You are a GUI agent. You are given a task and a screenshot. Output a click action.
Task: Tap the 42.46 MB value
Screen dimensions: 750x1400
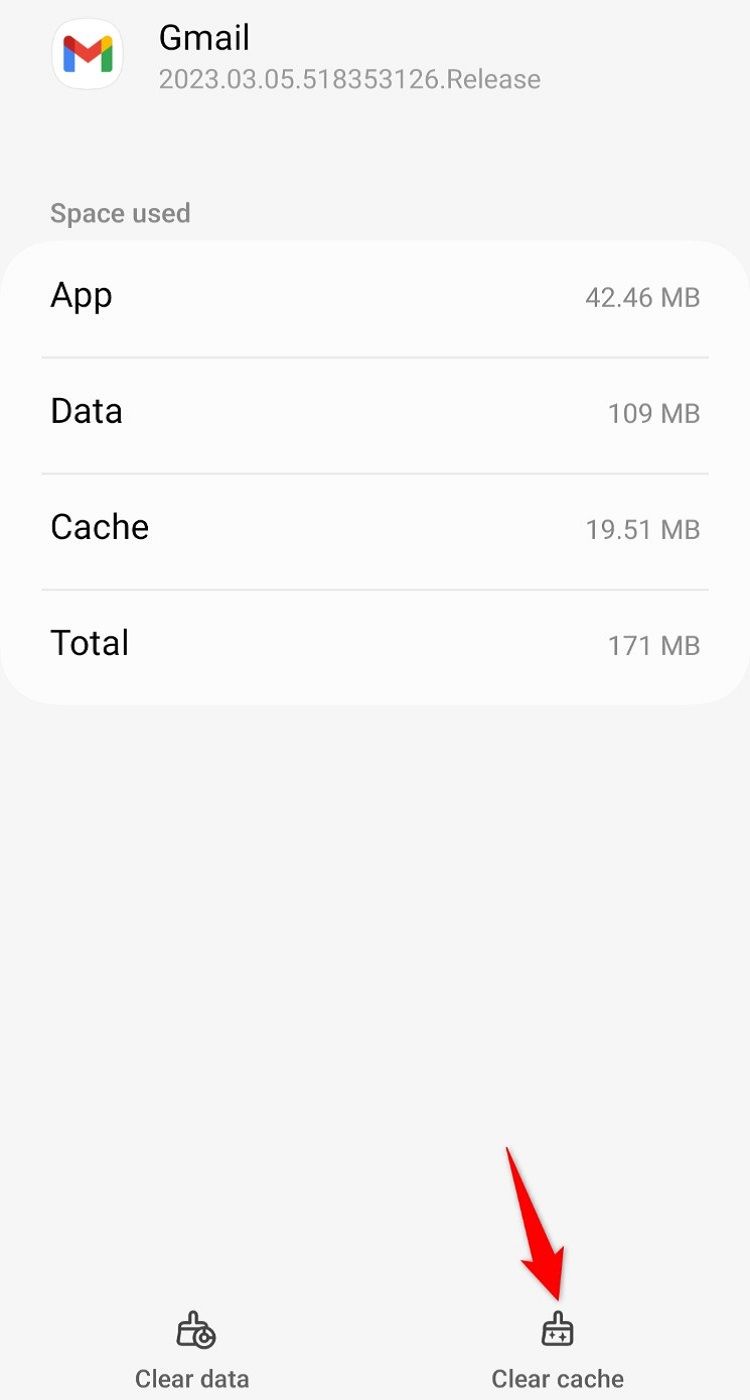(x=643, y=297)
